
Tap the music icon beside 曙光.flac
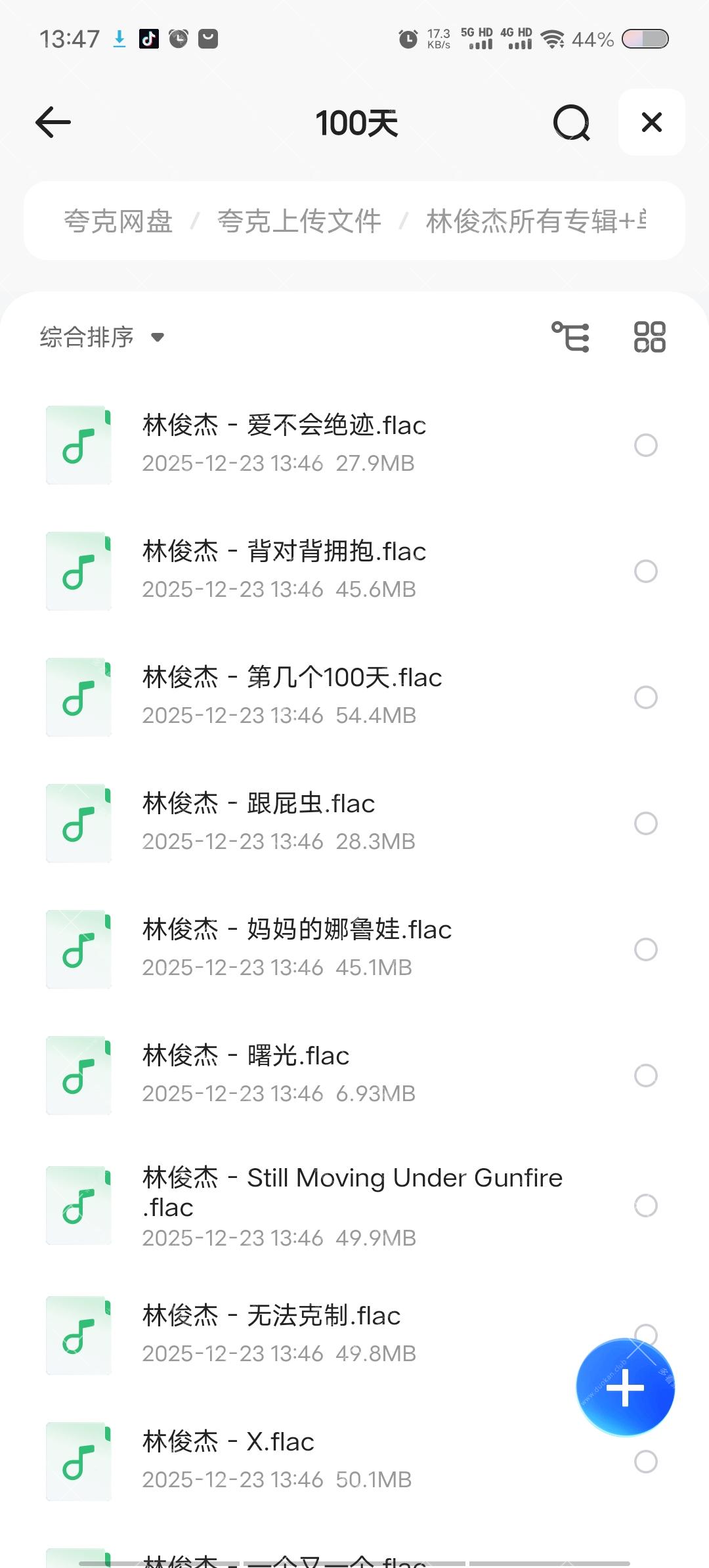point(78,1076)
